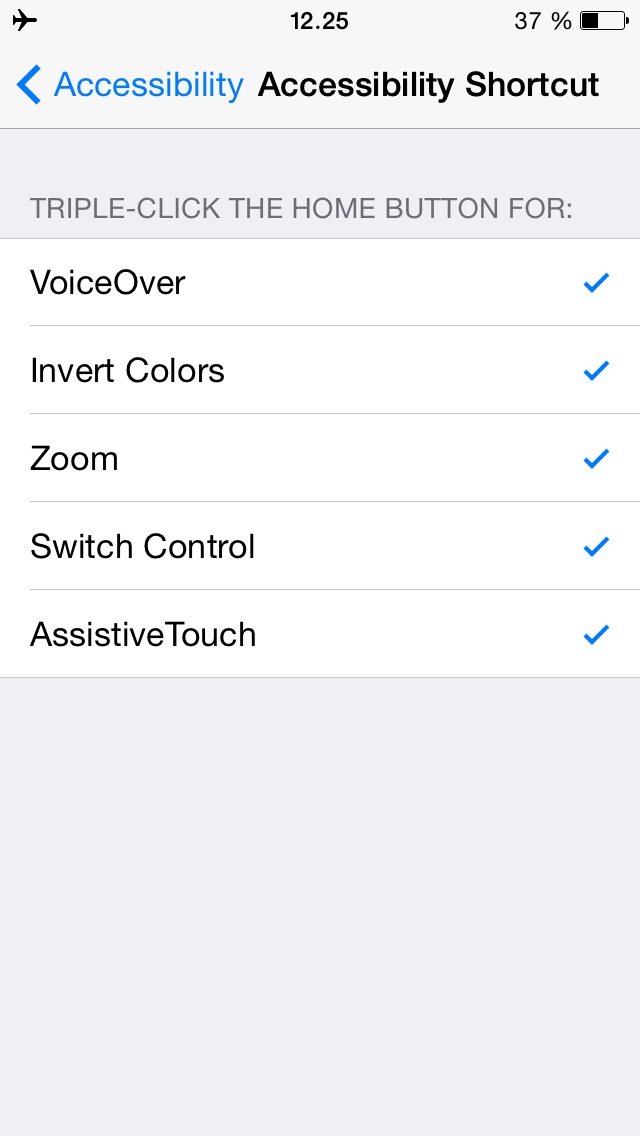Uncheck Switch Control in the list

[320, 546]
